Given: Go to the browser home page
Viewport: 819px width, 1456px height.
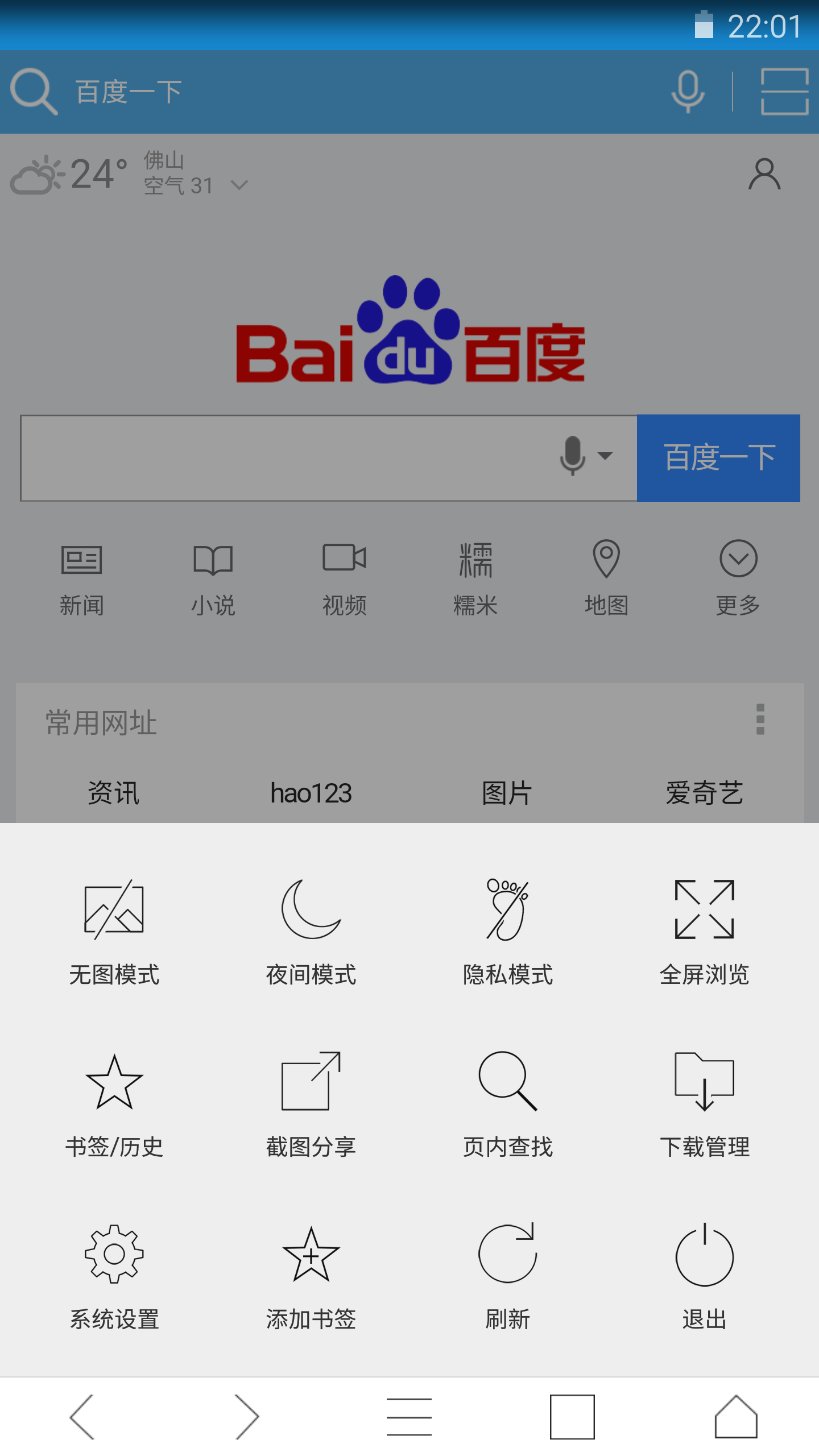Looking at the screenshot, I should coord(736,1416).
